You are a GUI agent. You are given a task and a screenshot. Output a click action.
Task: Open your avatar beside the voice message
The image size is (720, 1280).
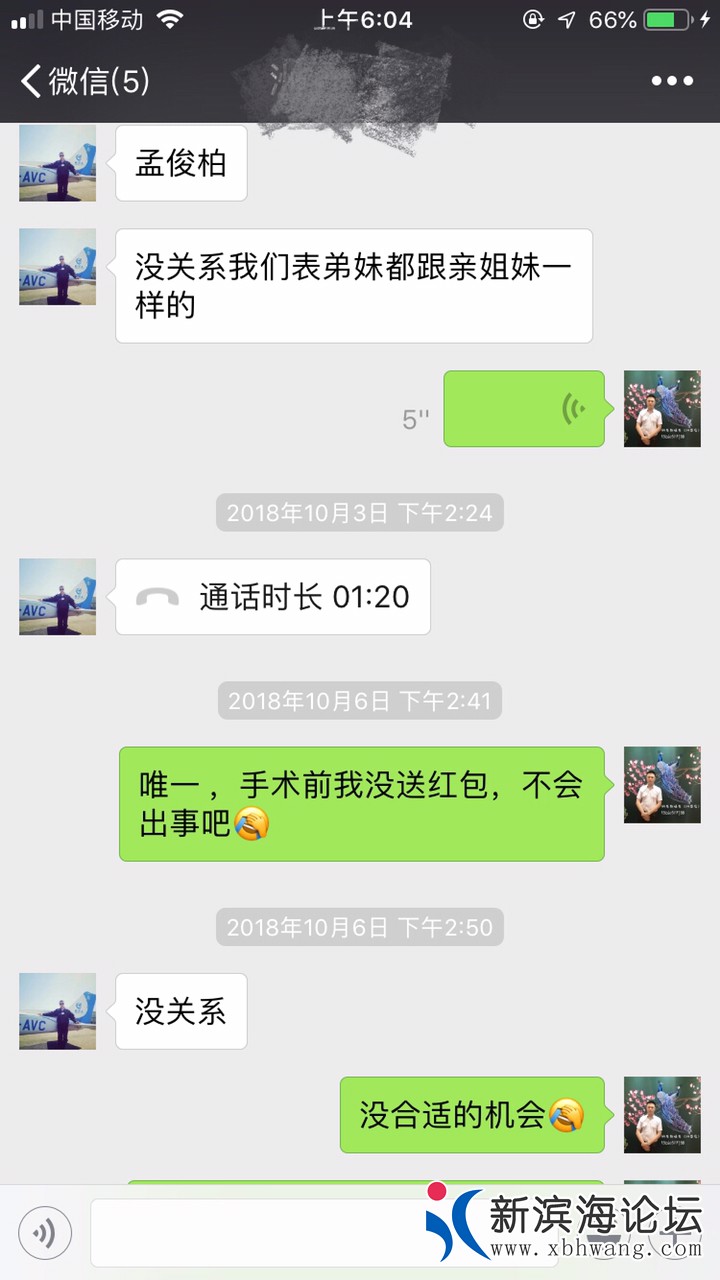[x=662, y=409]
